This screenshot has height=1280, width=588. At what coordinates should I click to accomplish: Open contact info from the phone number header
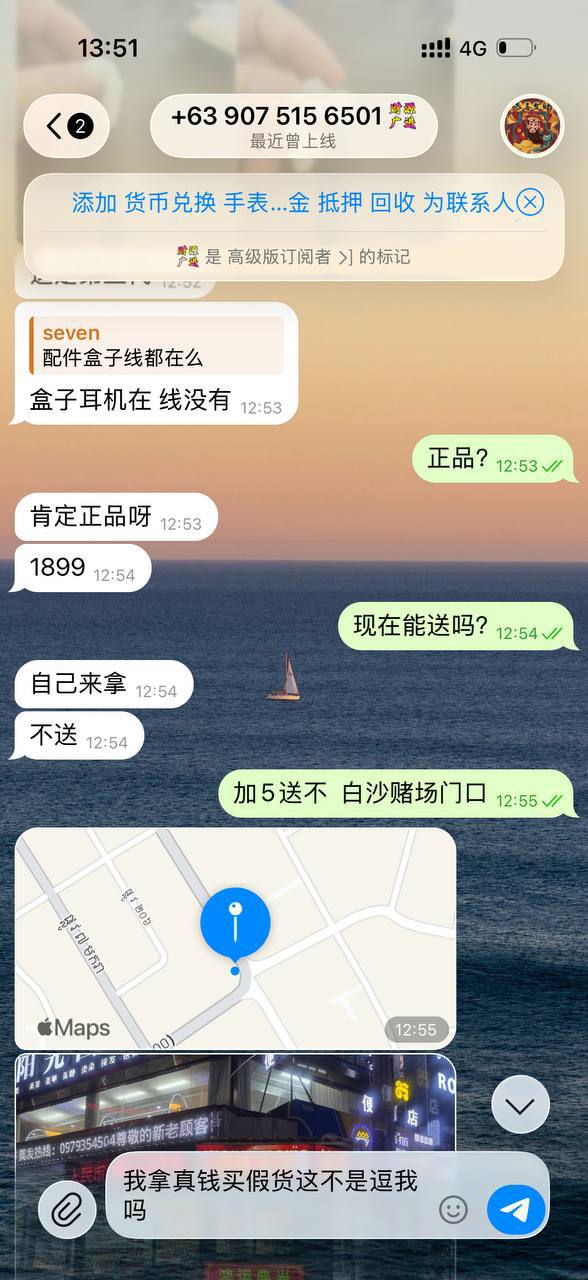(x=293, y=126)
